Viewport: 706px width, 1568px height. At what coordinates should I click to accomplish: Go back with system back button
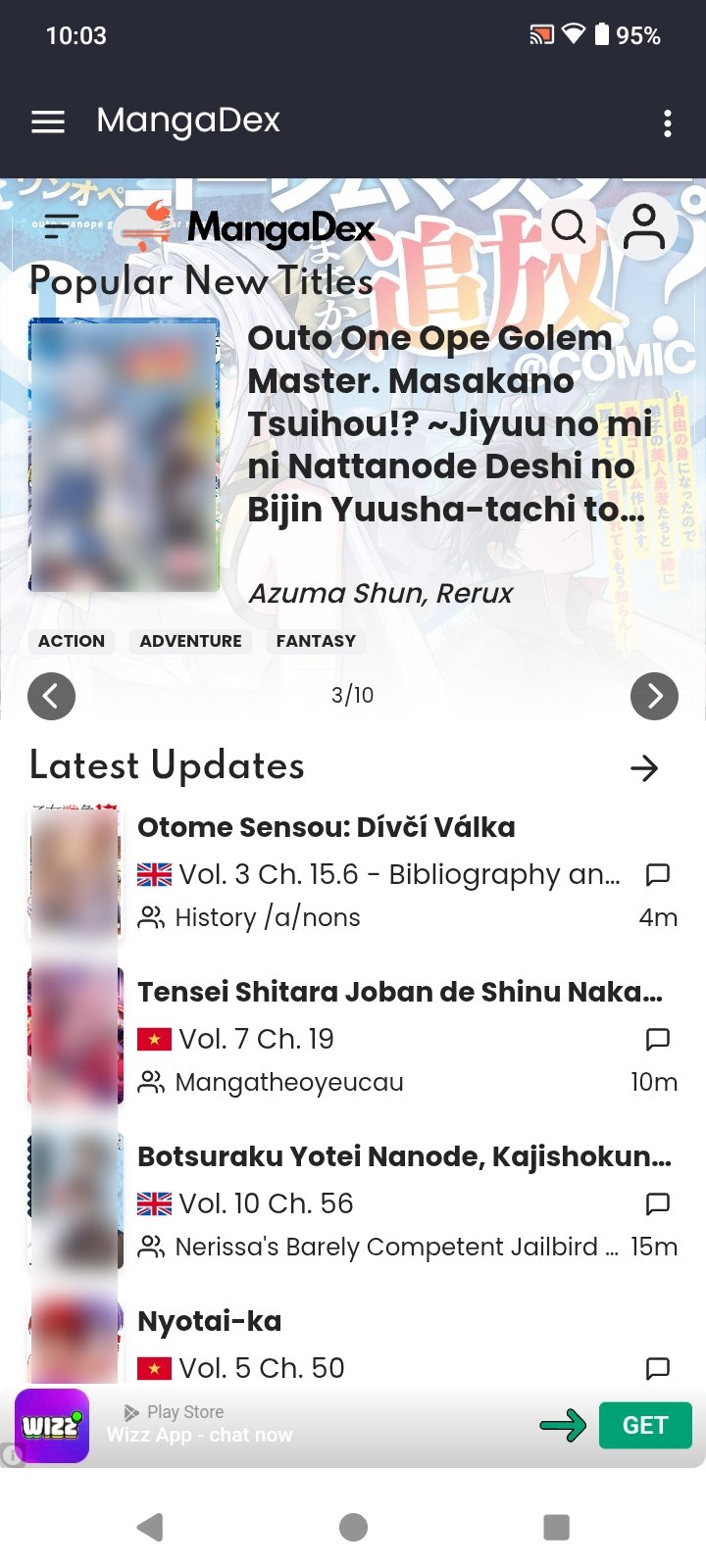tap(150, 1527)
